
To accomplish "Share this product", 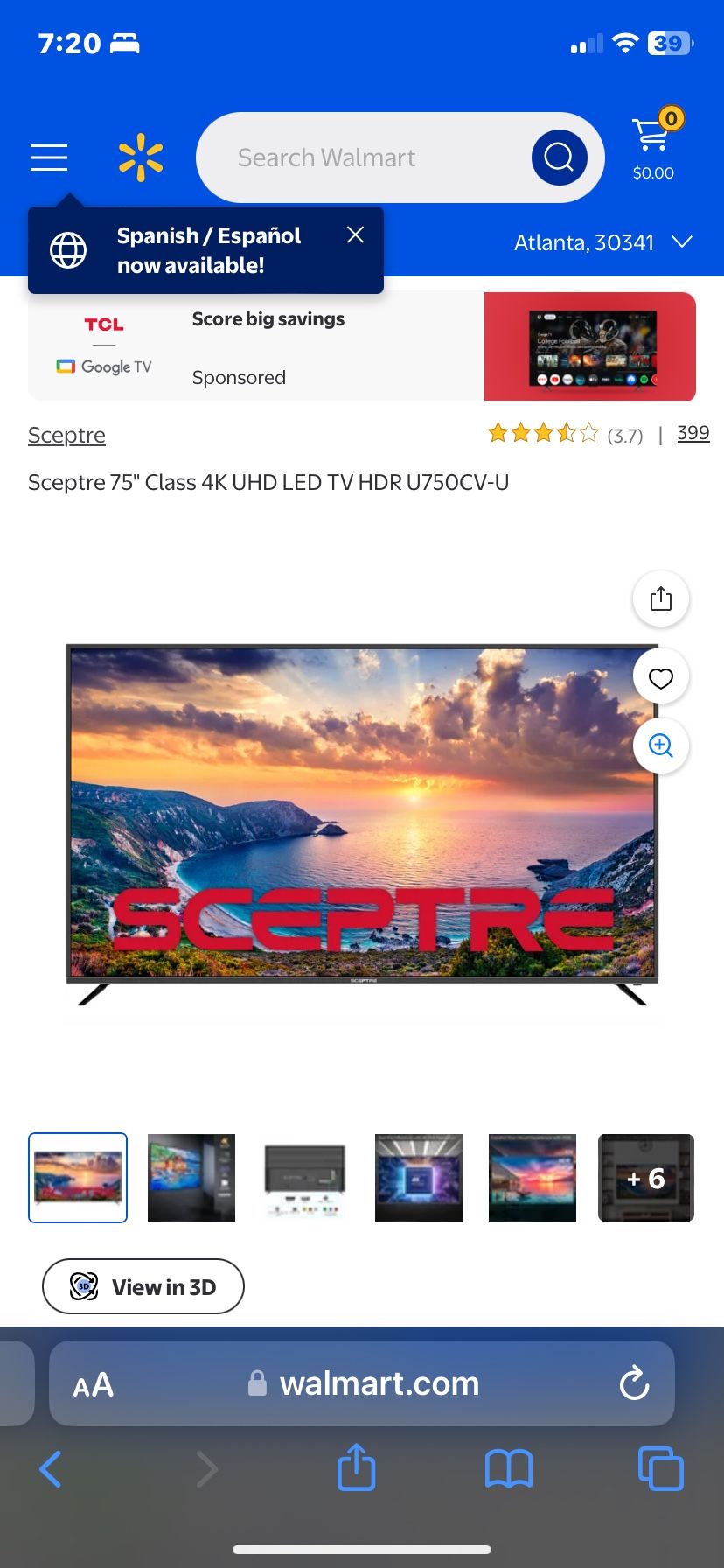I will (x=661, y=598).
